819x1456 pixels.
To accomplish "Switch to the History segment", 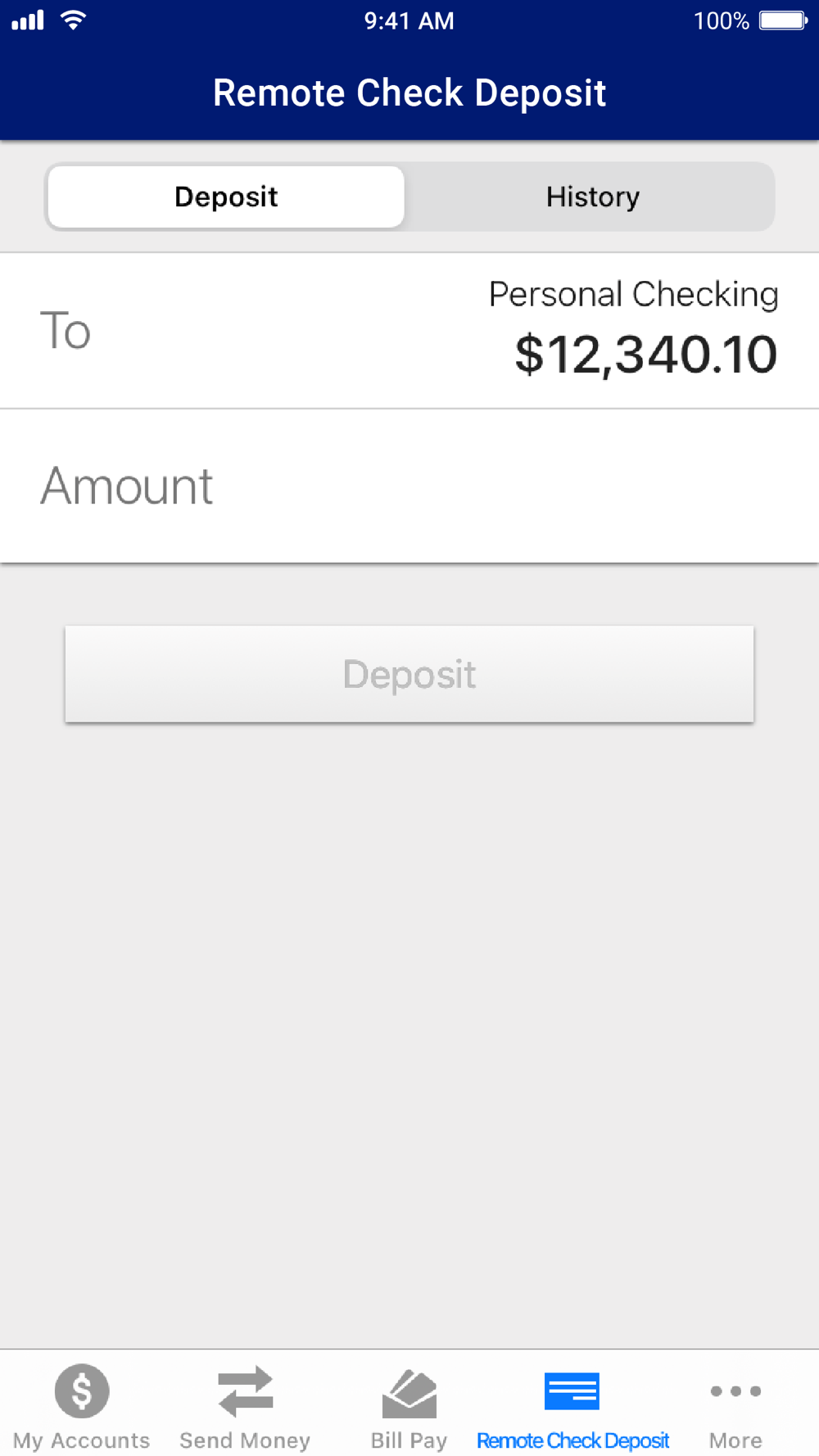I will point(592,197).
